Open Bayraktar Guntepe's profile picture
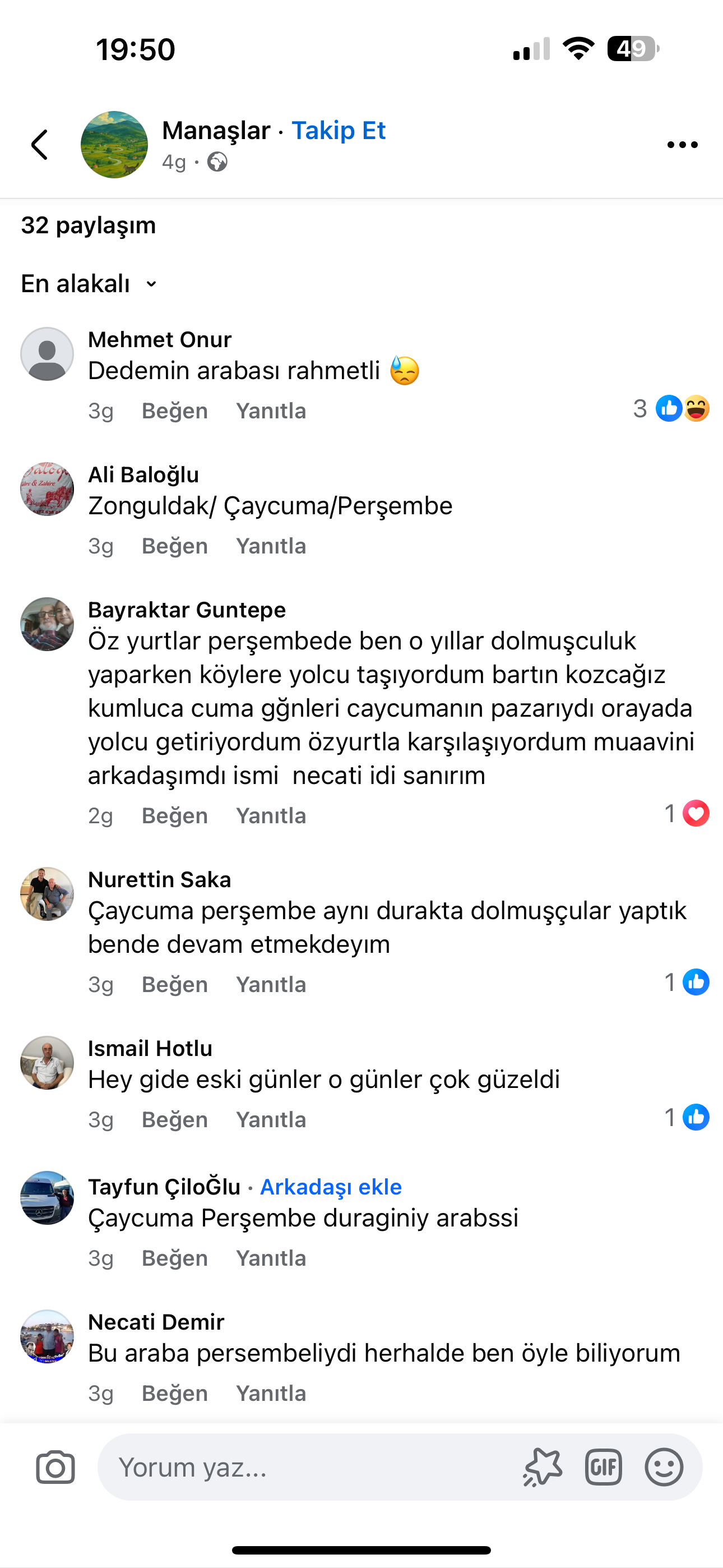This screenshot has width=723, height=1568. [47, 624]
